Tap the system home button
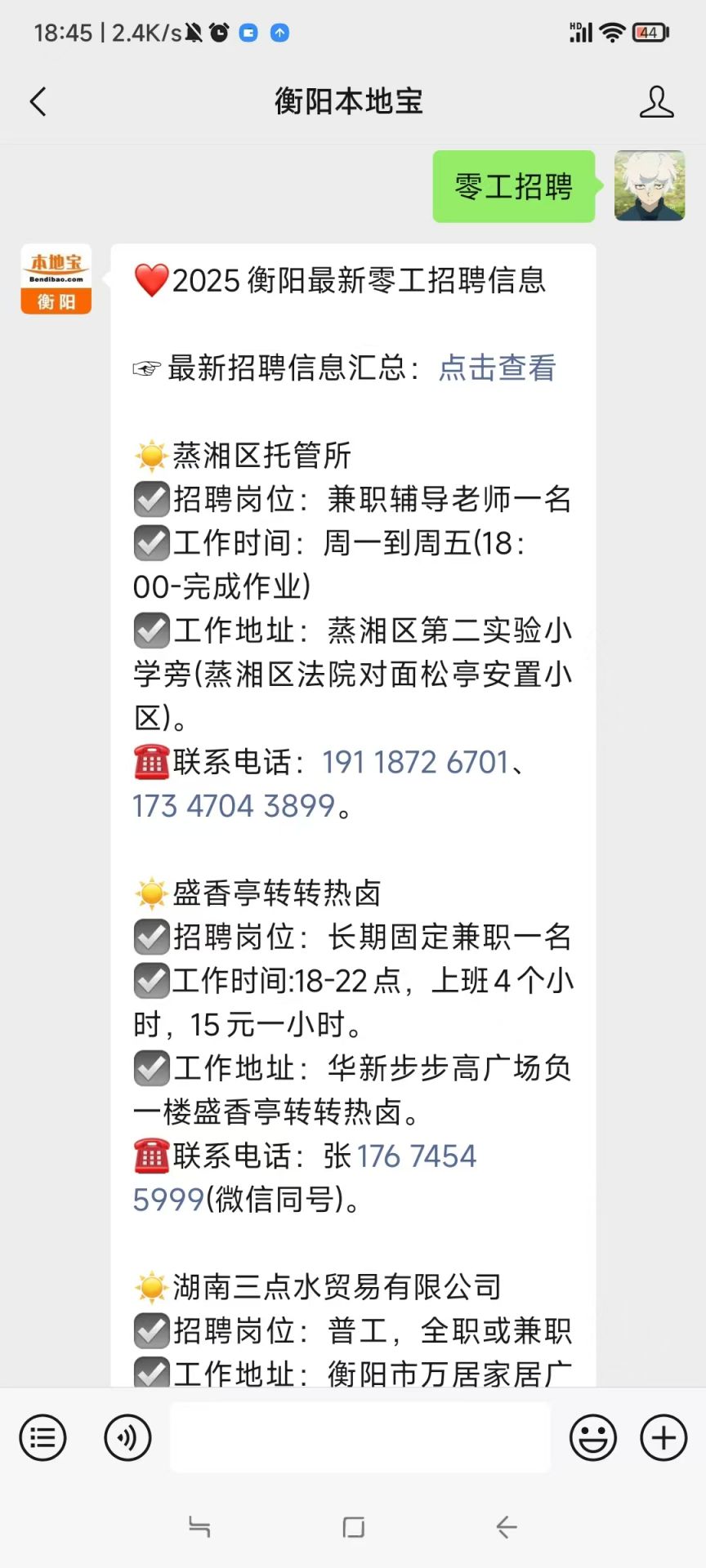Screen dimensions: 706x1568 pos(353,1527)
